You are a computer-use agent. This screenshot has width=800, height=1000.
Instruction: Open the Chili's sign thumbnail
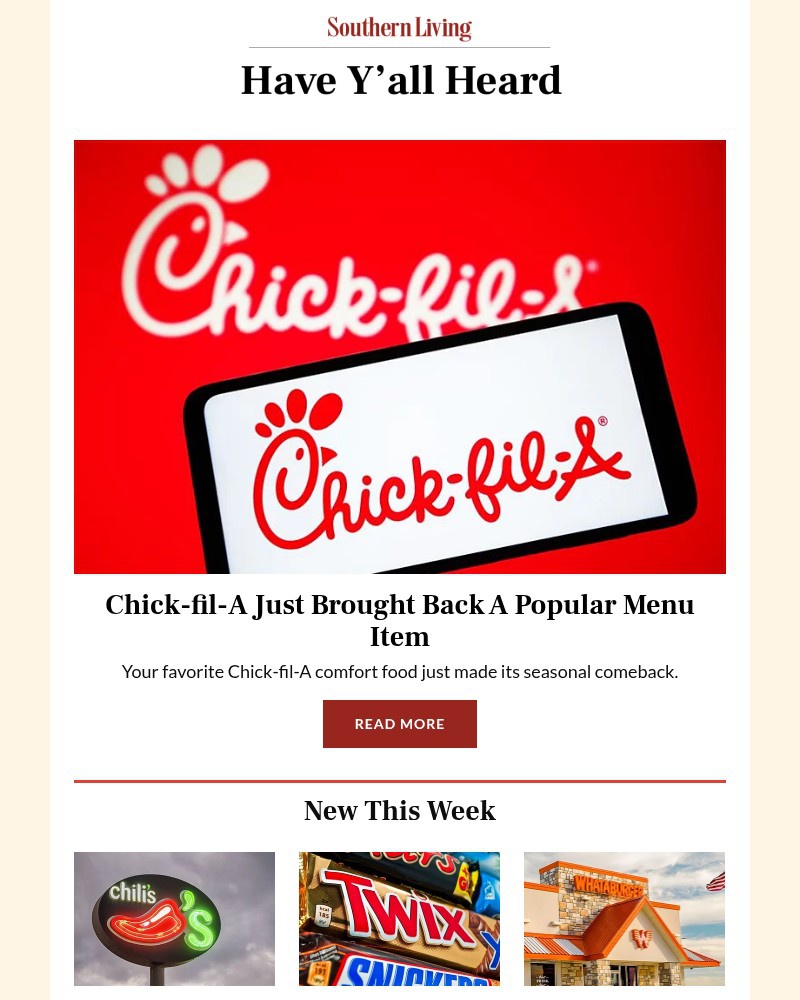click(174, 918)
